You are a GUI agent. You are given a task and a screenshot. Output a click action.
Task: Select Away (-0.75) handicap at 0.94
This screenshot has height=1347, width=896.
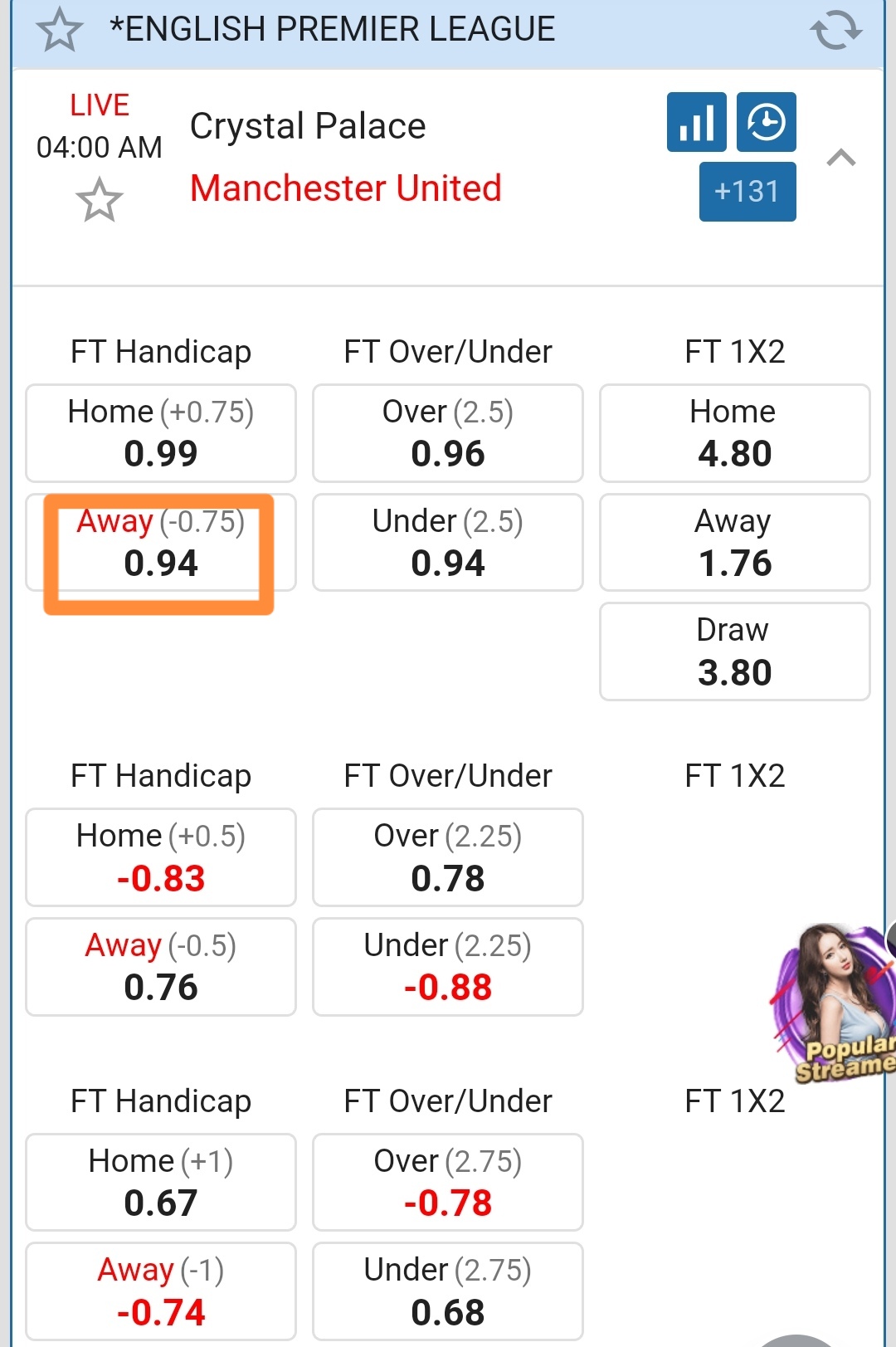point(161,543)
